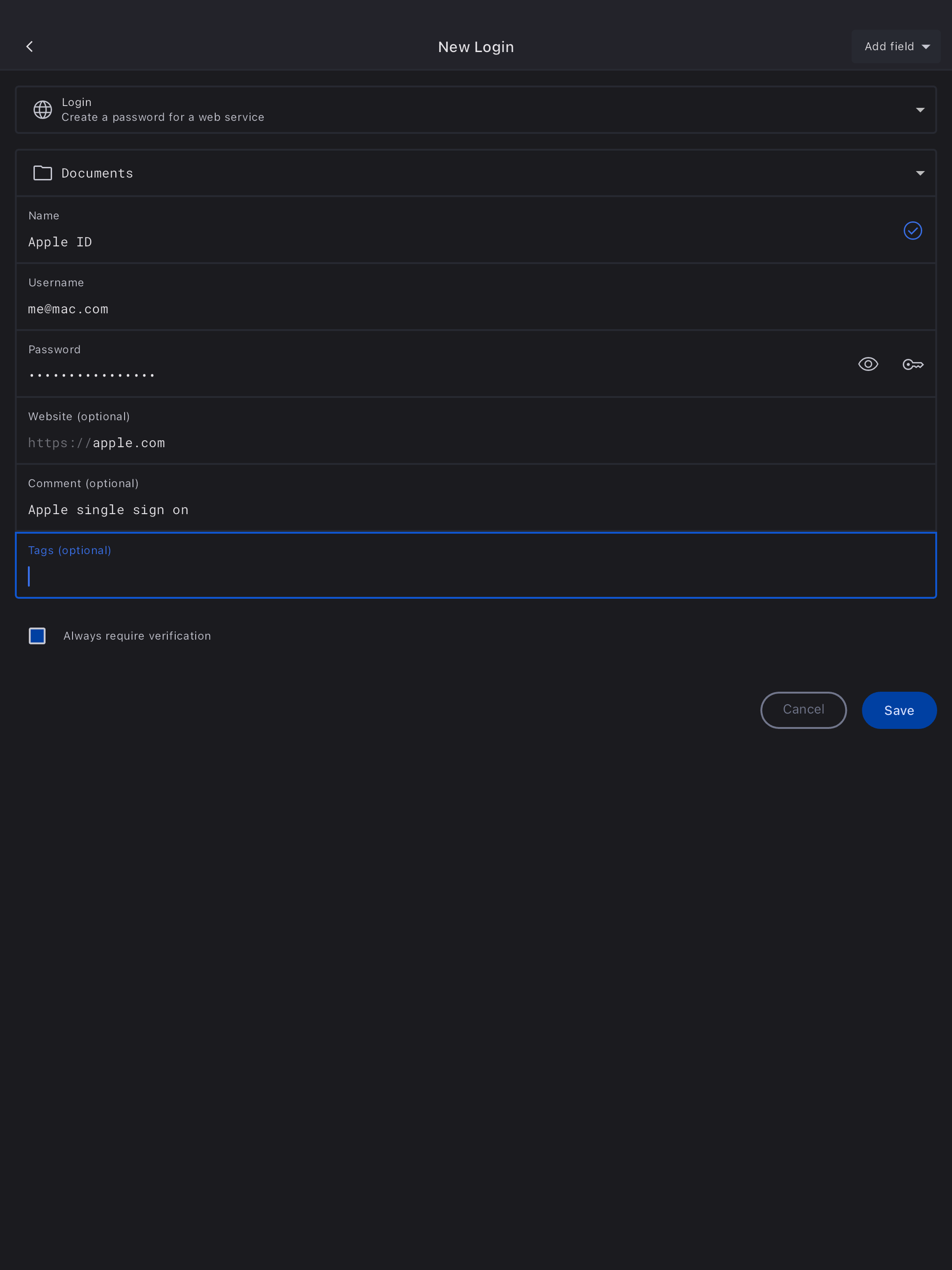Open the Add field dropdown
This screenshot has width=952, height=1270.
tap(895, 46)
